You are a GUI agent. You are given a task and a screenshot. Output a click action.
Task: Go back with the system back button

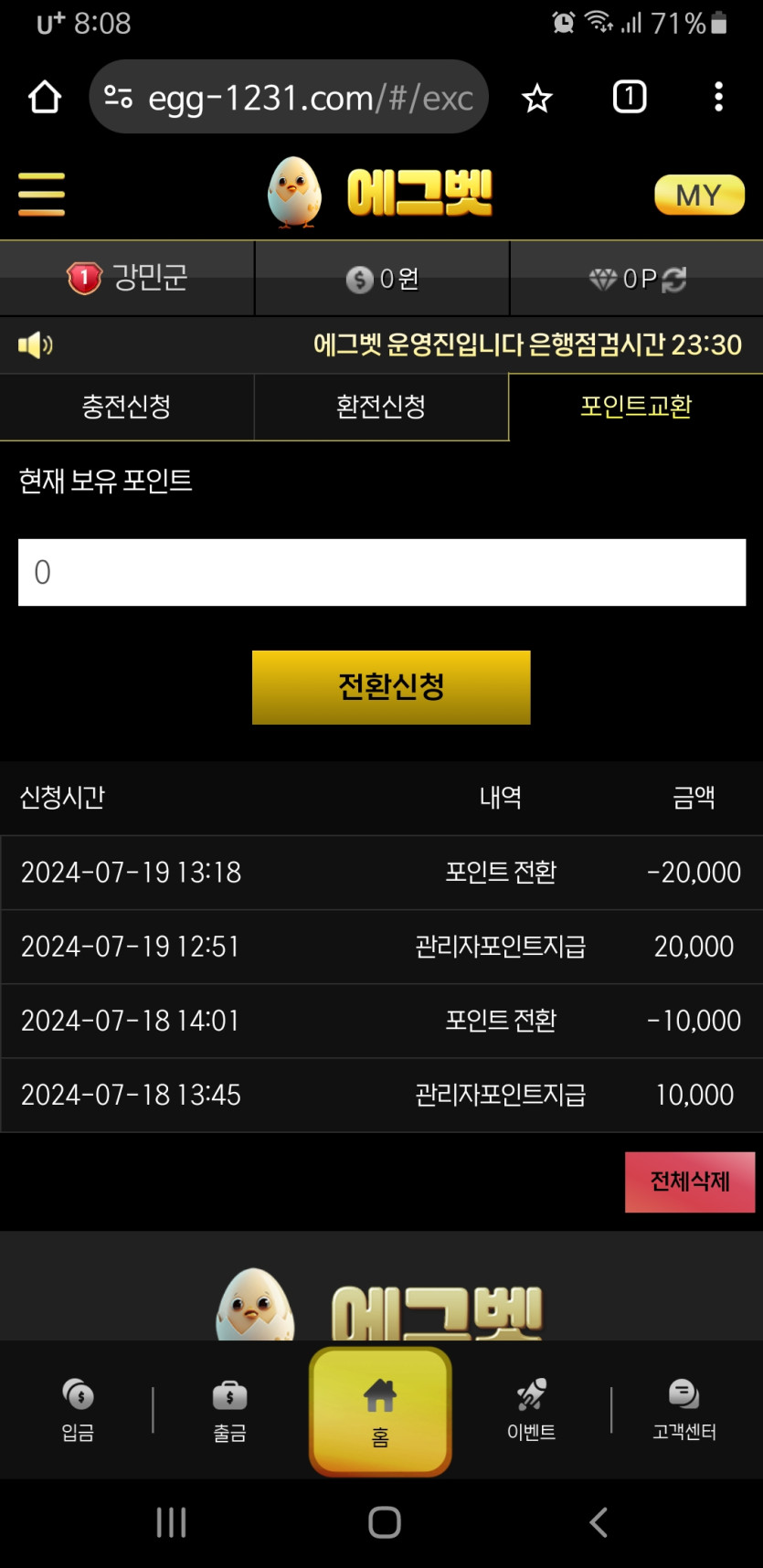pyautogui.click(x=599, y=1522)
